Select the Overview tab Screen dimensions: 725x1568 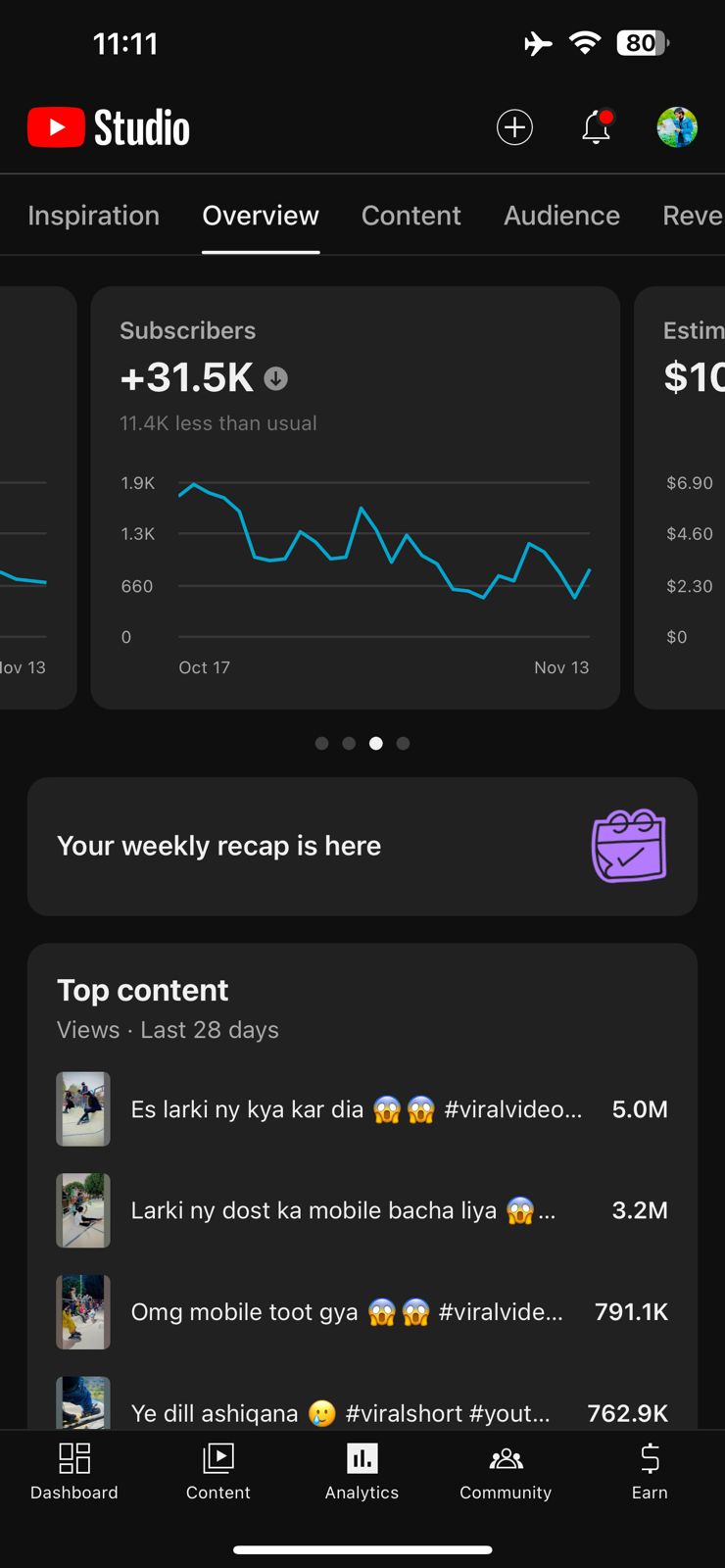click(261, 216)
